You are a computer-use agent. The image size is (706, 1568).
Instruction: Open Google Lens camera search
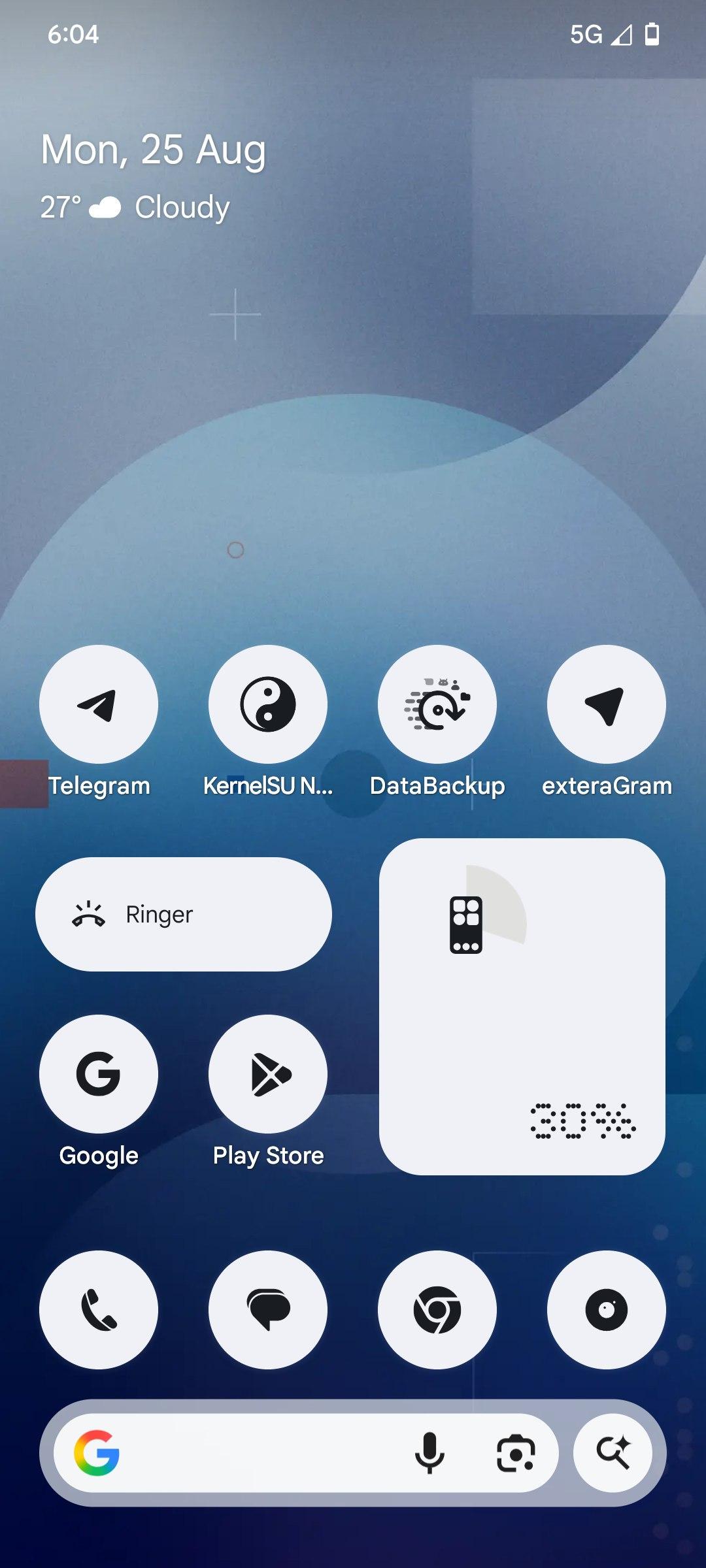point(516,1453)
